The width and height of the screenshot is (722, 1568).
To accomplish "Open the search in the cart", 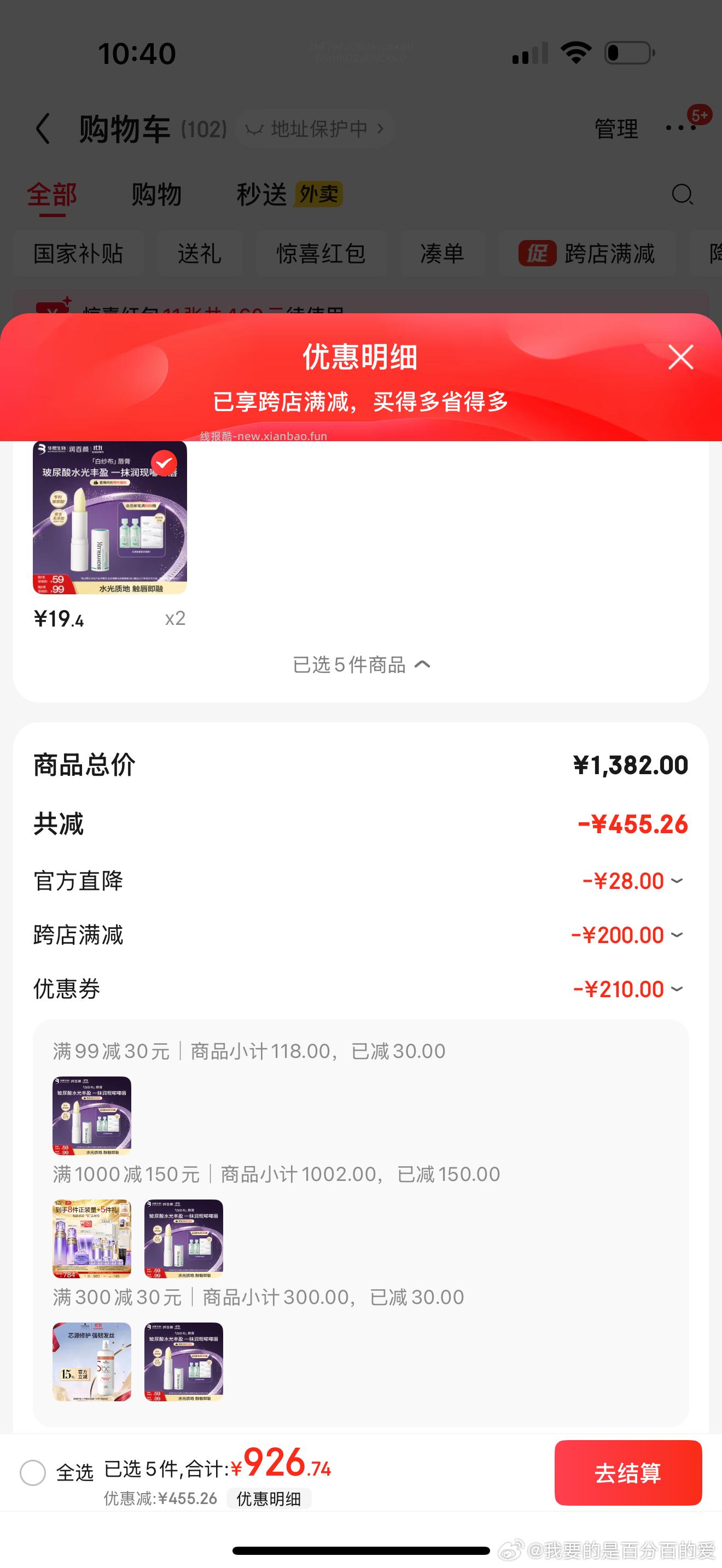I will tap(683, 195).
